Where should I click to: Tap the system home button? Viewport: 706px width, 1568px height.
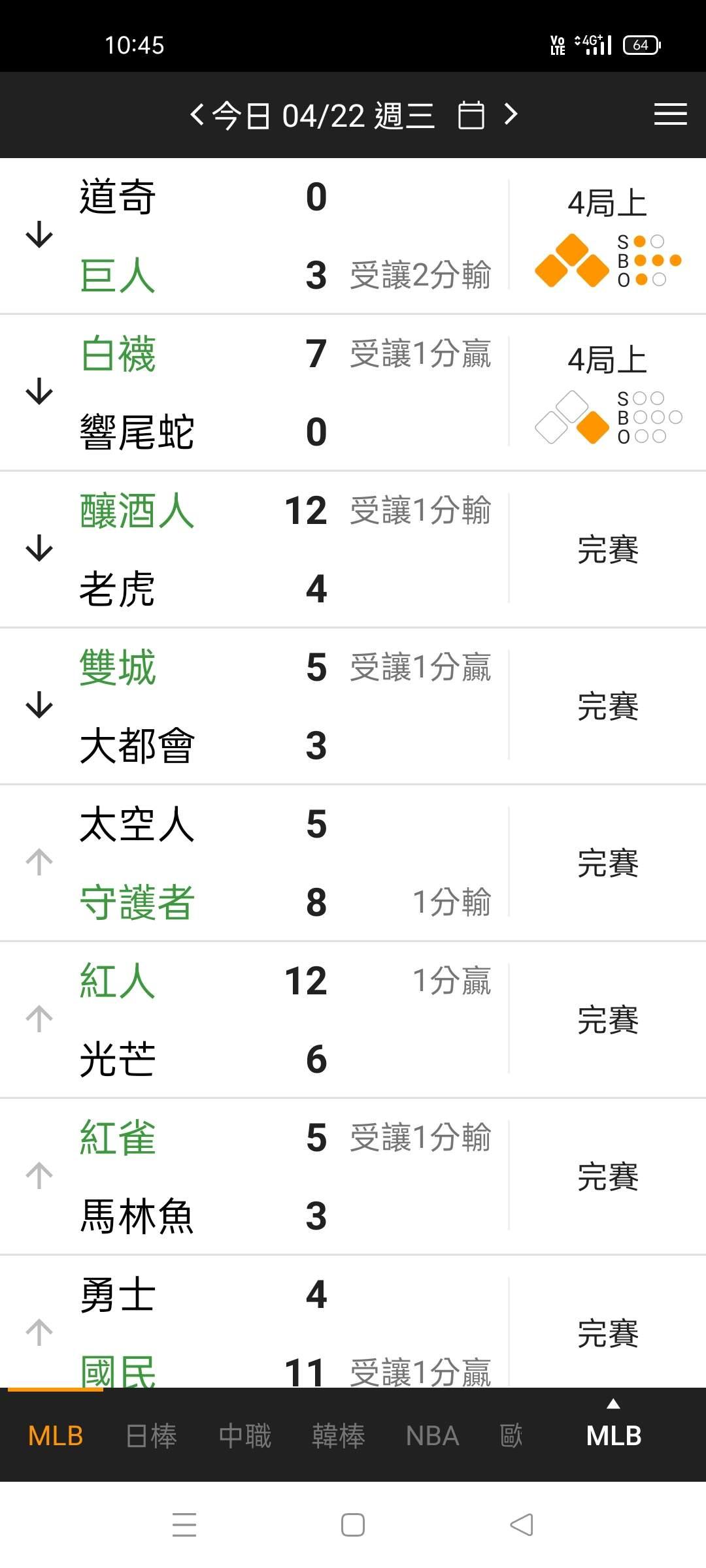353,1525
